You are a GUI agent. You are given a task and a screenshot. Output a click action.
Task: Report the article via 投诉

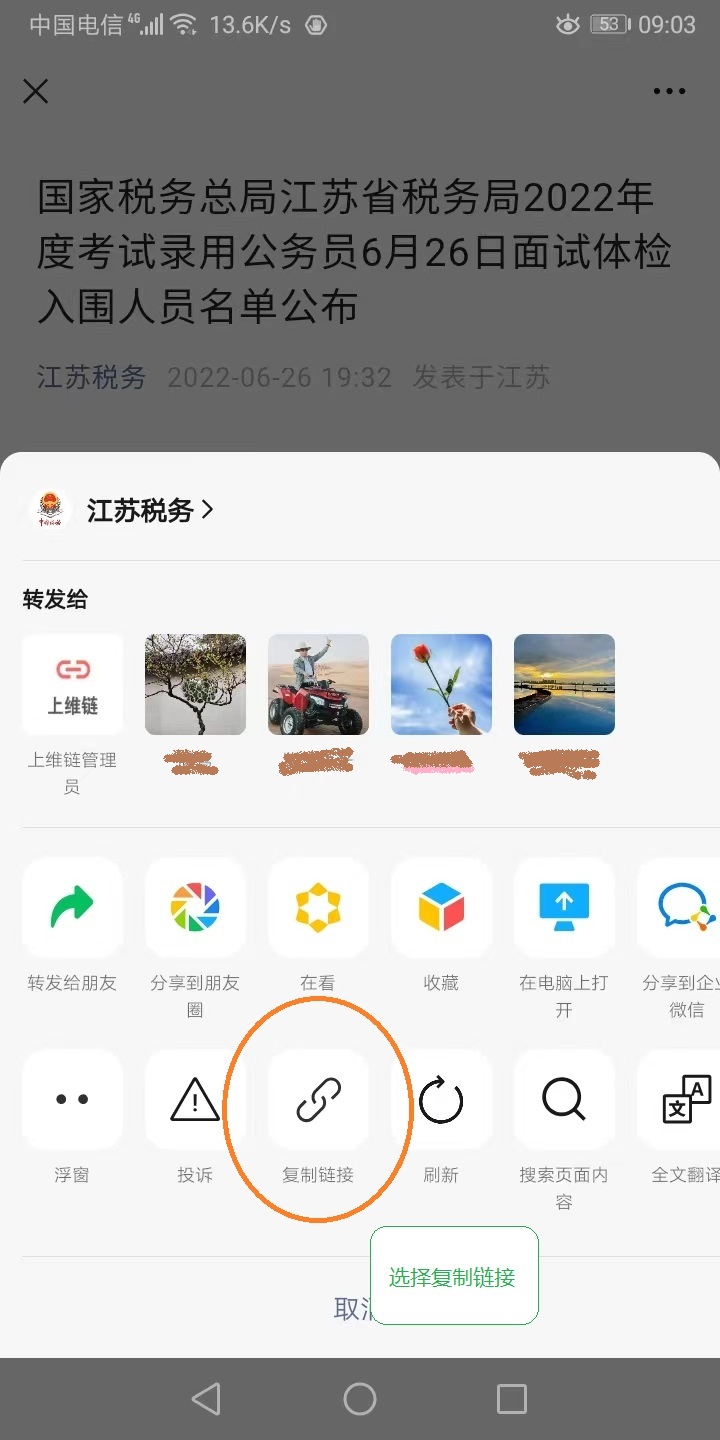pos(195,1099)
